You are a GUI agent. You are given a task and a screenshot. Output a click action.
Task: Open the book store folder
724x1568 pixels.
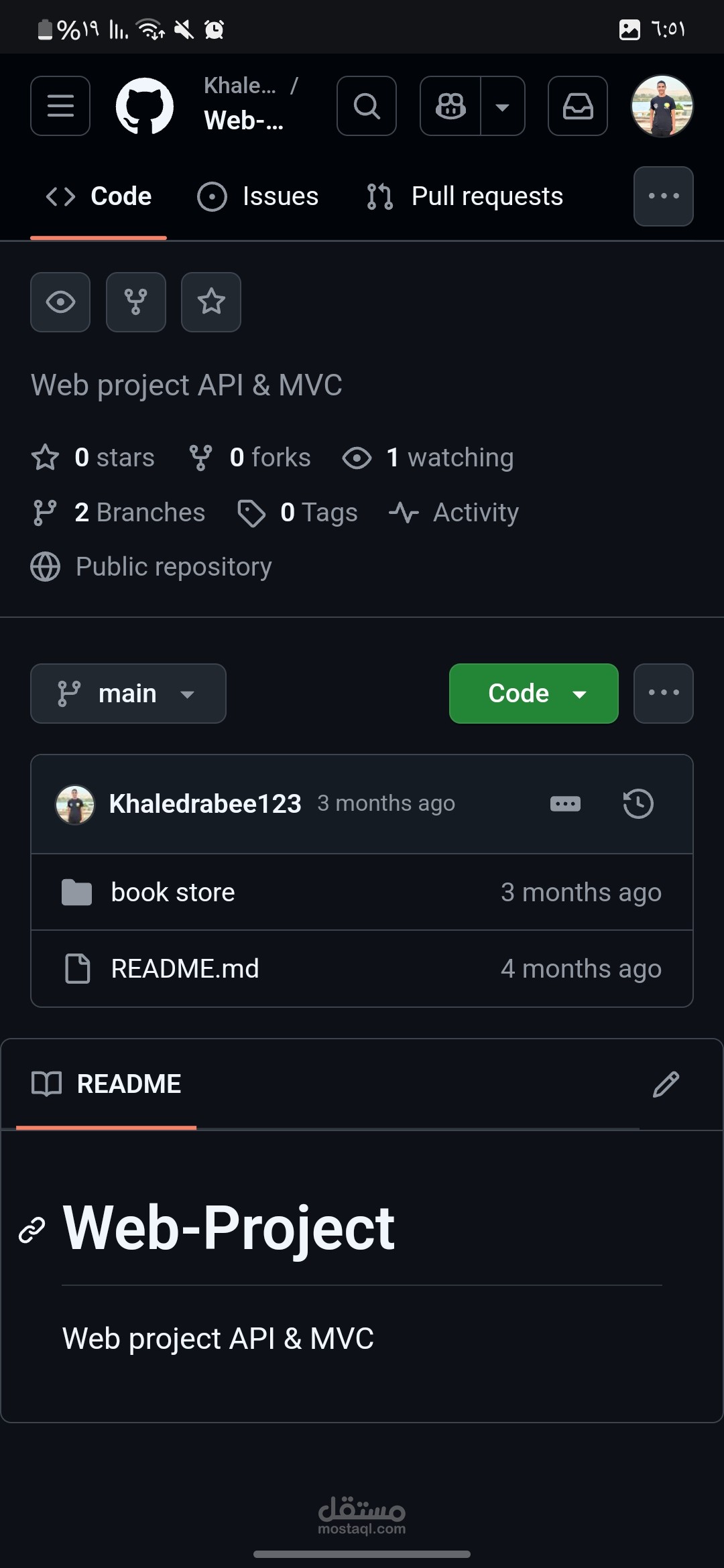173,893
